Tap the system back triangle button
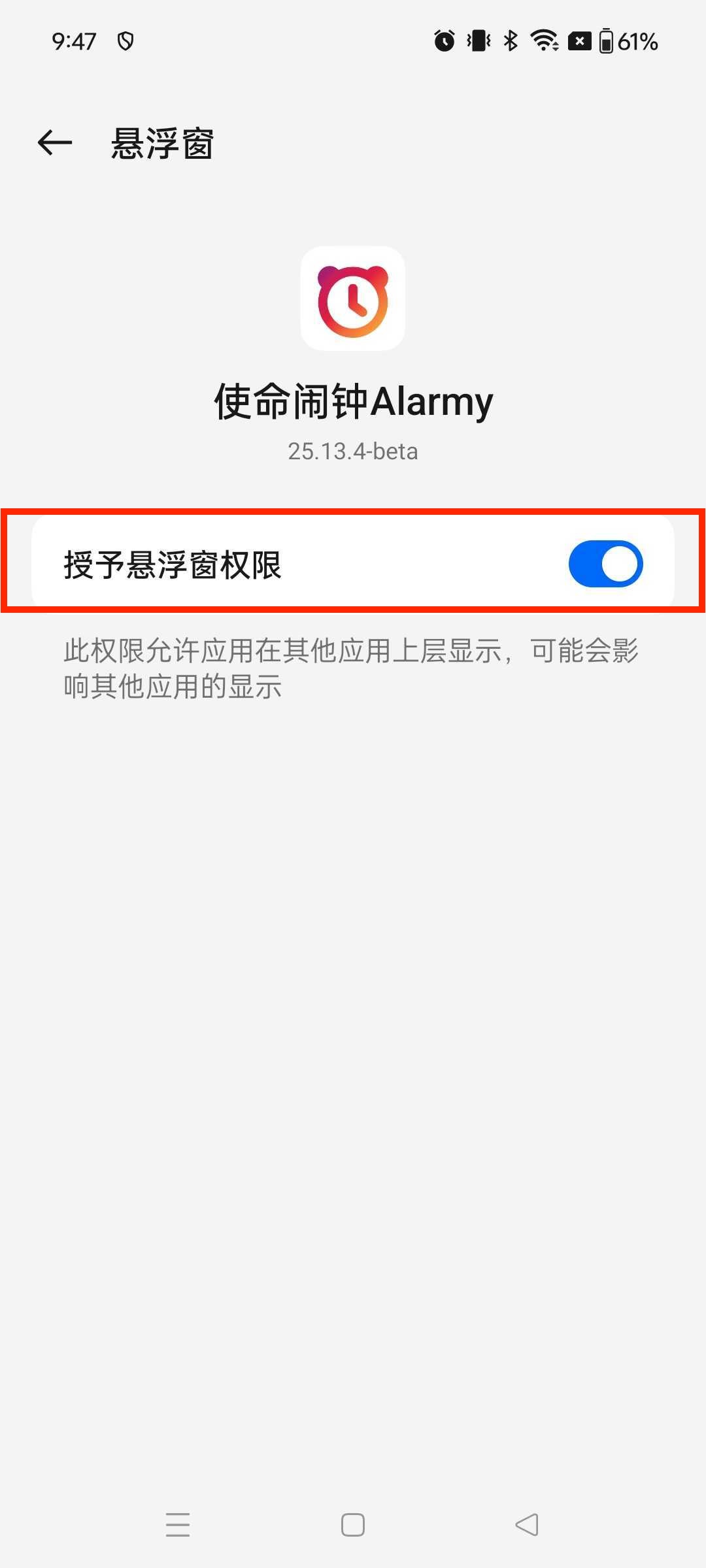The width and height of the screenshot is (706, 1568). (527, 1524)
